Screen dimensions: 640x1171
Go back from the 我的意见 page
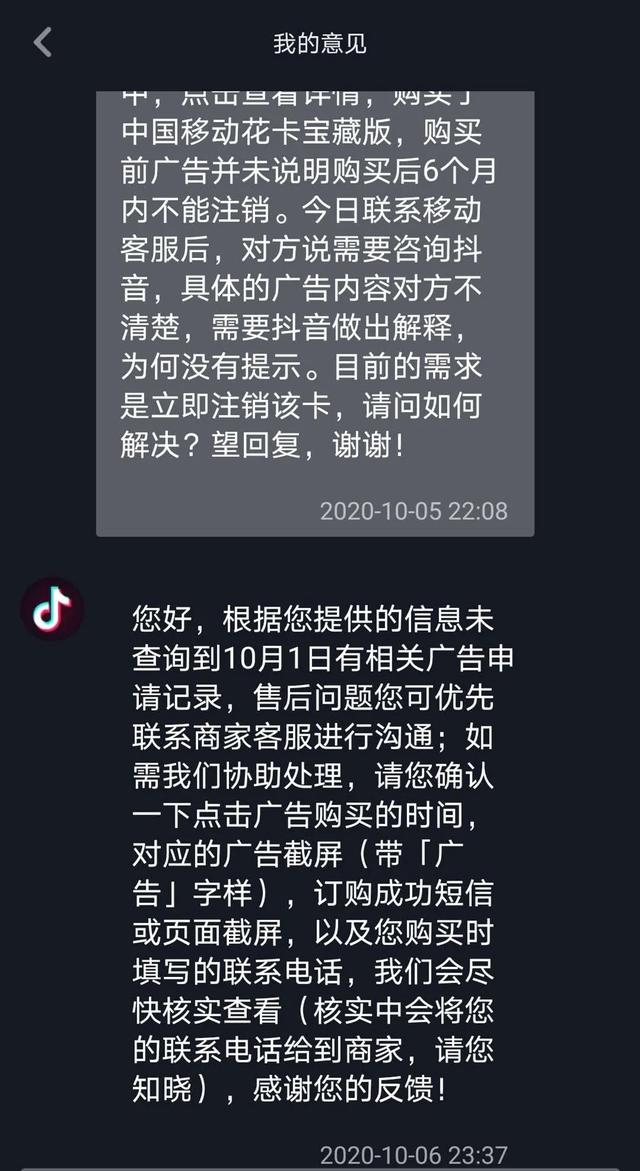point(42,43)
